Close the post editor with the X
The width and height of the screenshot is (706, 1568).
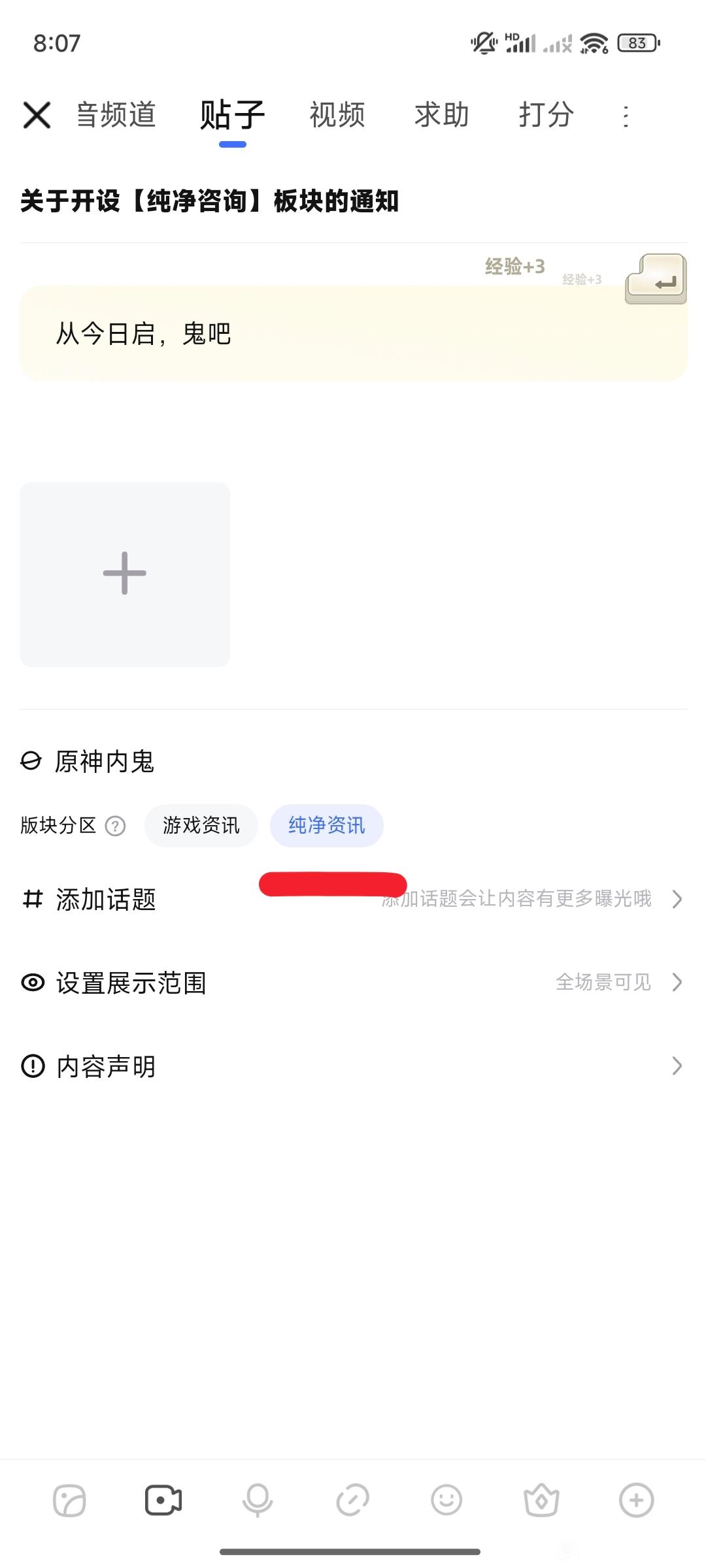tap(37, 115)
